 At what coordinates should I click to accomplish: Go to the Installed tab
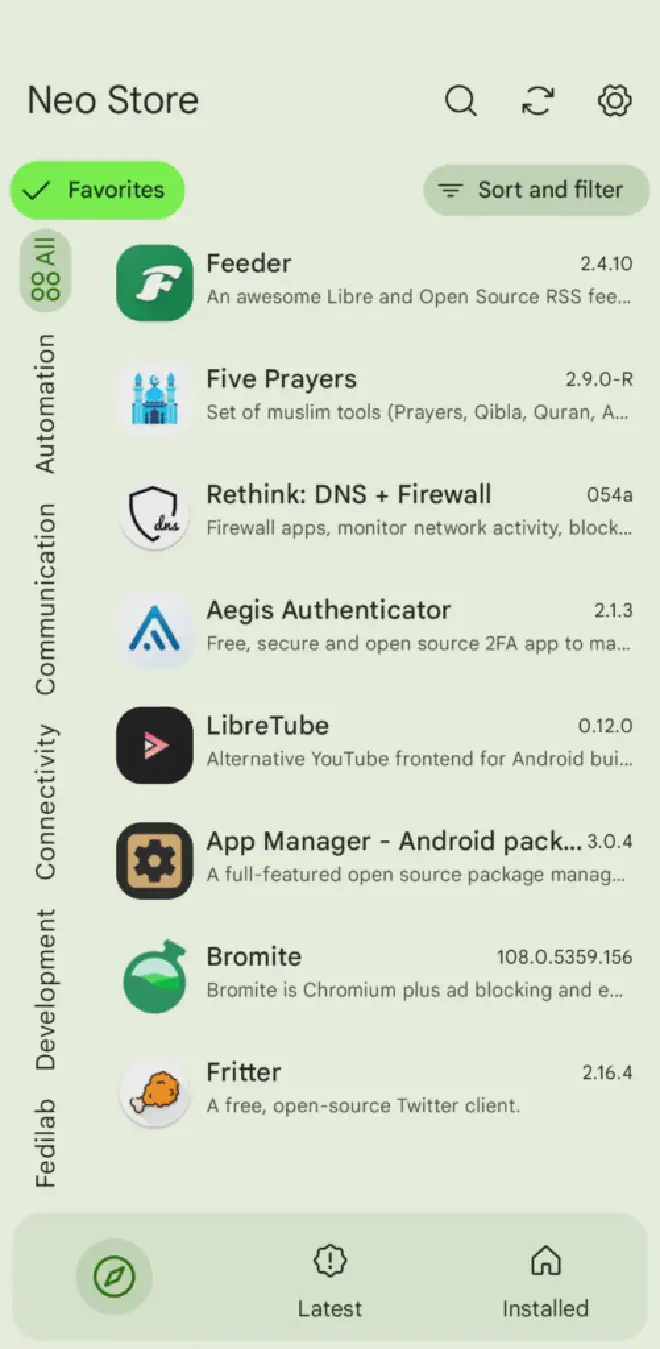click(x=545, y=1279)
